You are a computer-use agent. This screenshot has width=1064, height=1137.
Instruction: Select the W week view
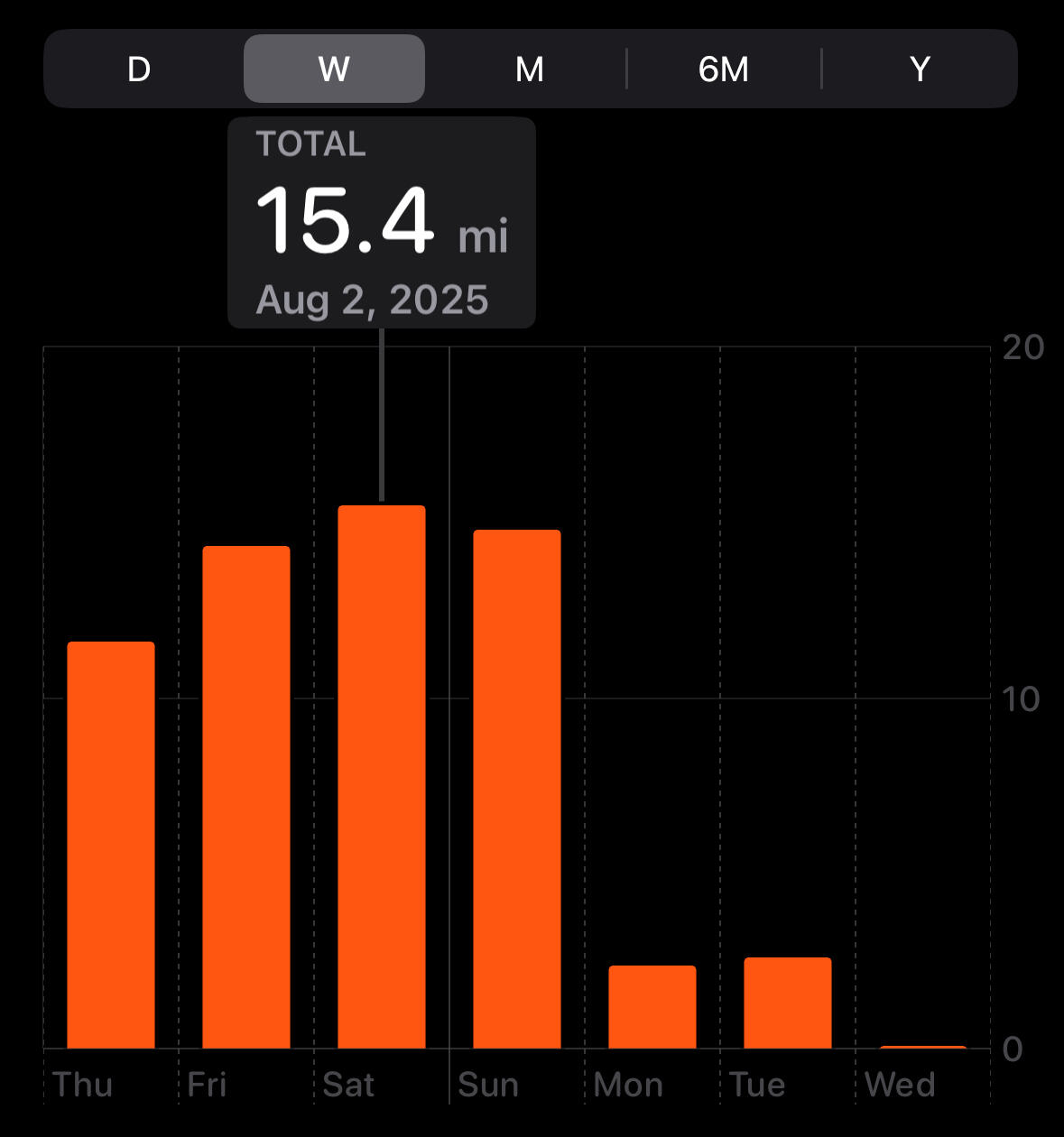(x=334, y=69)
